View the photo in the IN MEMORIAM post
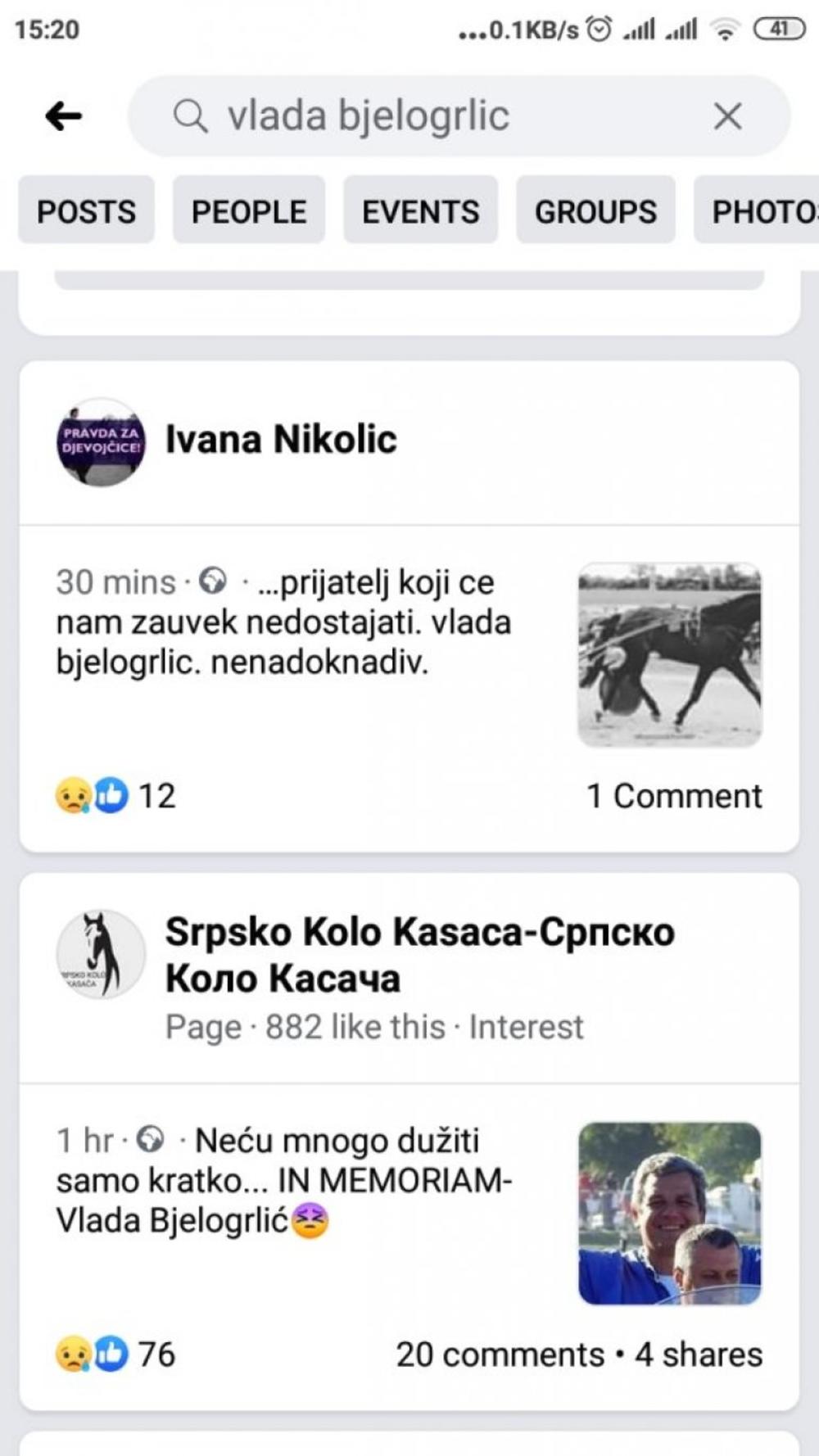819x1456 pixels. pyautogui.click(x=669, y=1213)
